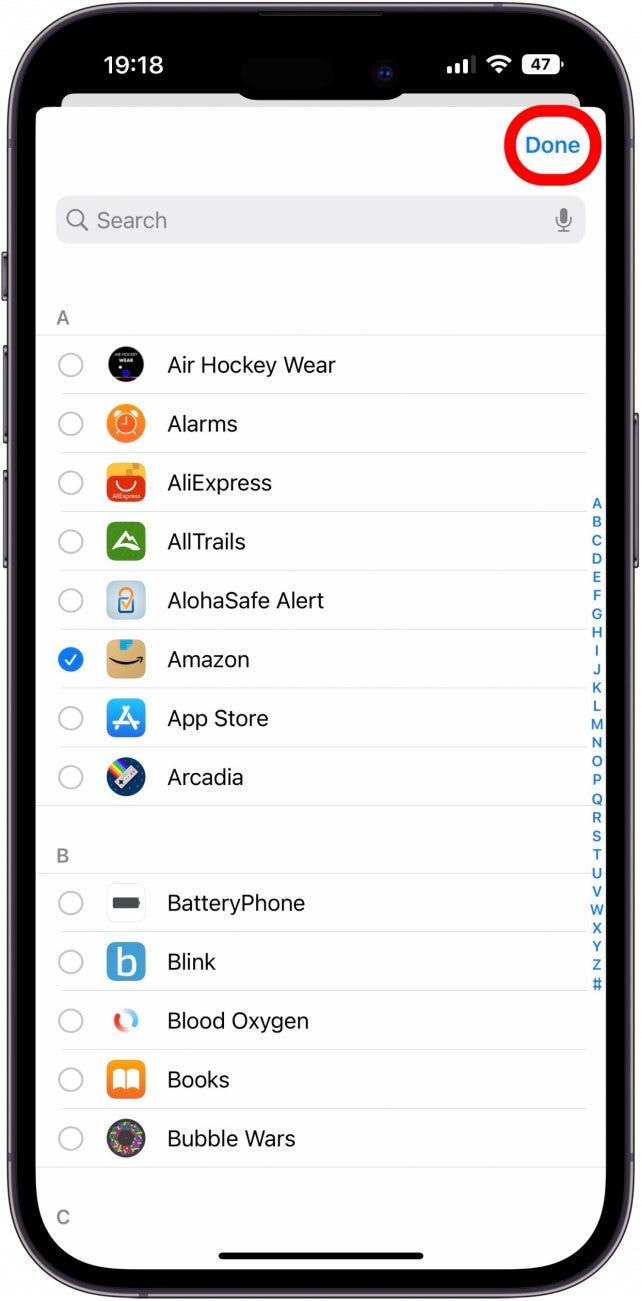Select Blood Oxygen app
This screenshot has height=1301, width=642.
pos(70,1021)
